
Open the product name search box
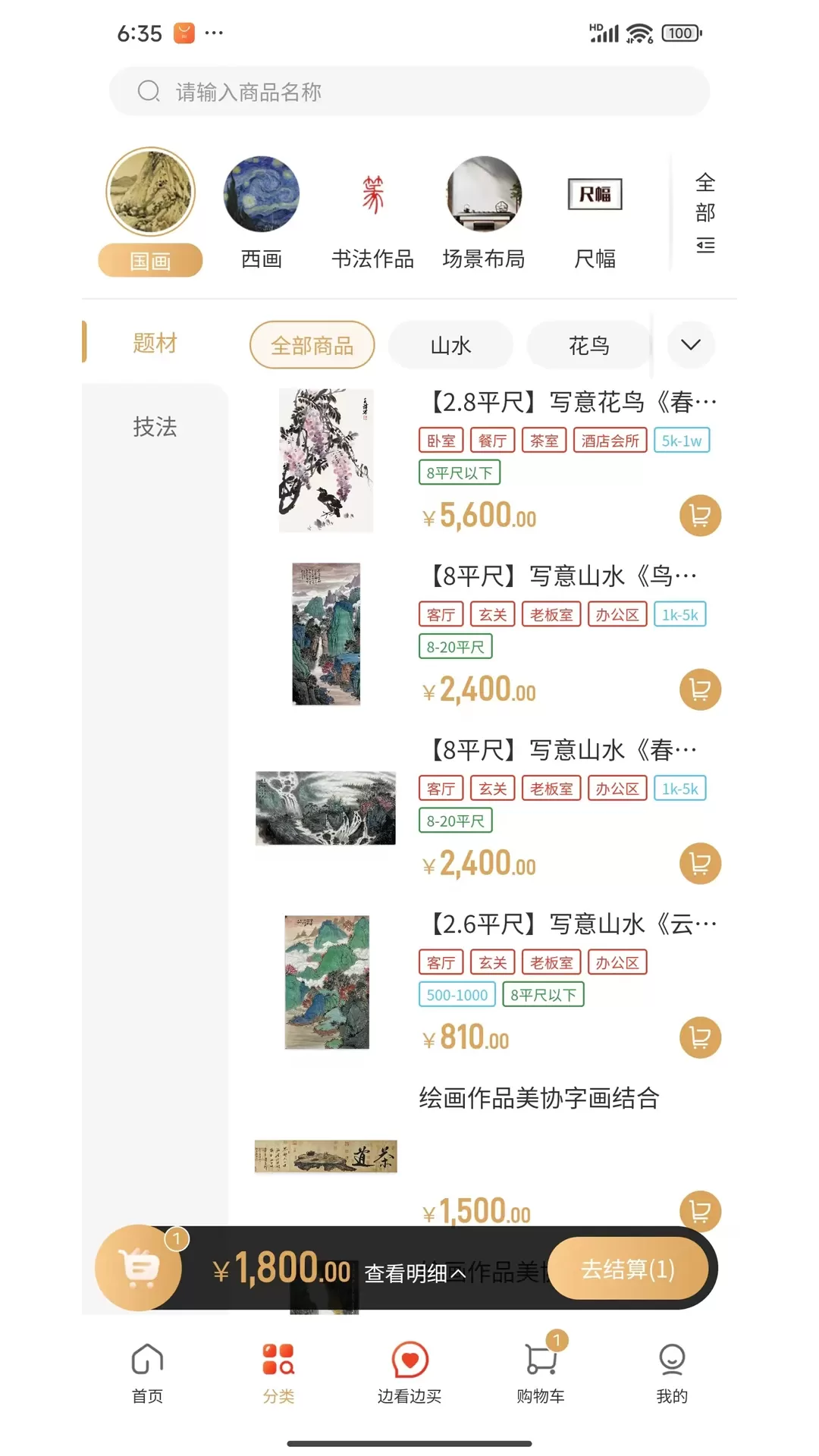click(x=409, y=92)
